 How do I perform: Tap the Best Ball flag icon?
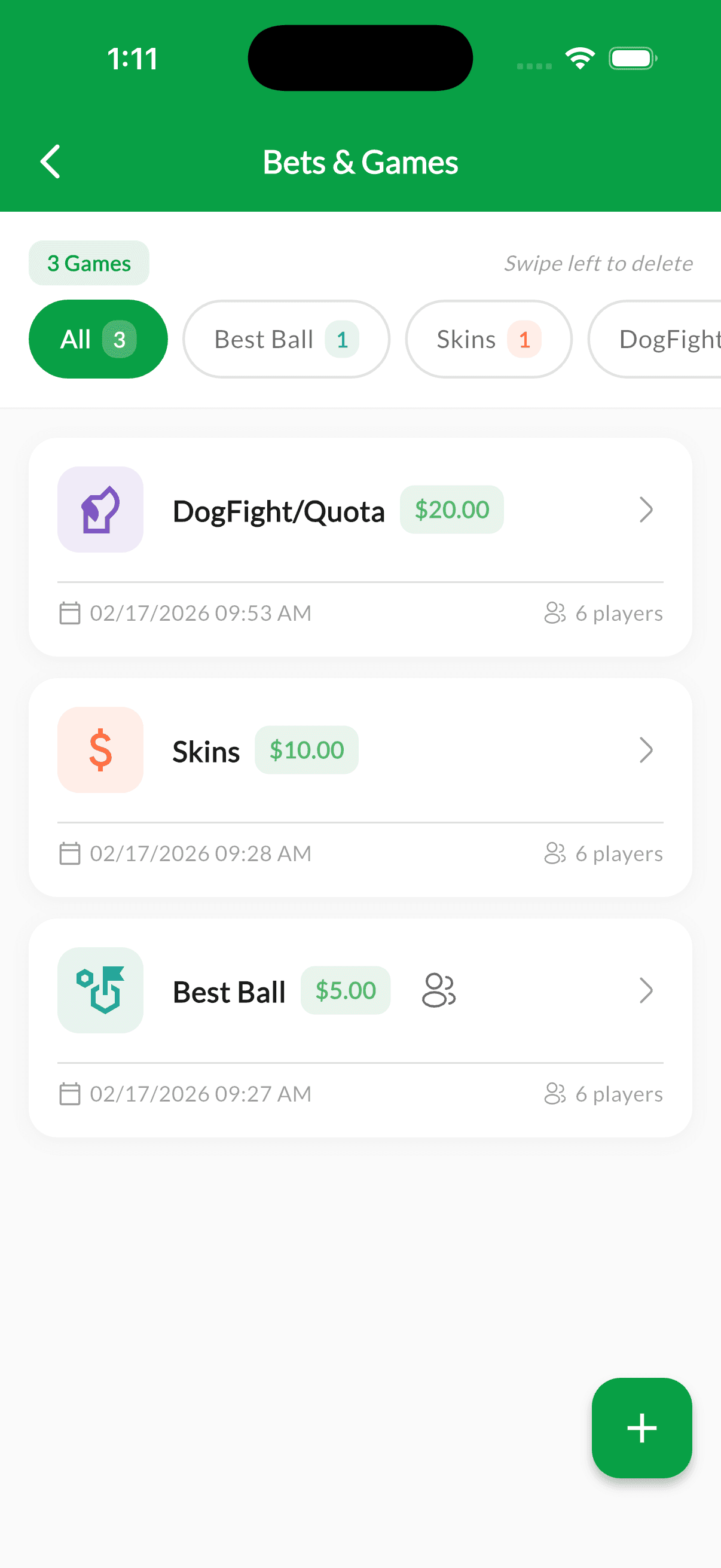pyautogui.click(x=100, y=990)
